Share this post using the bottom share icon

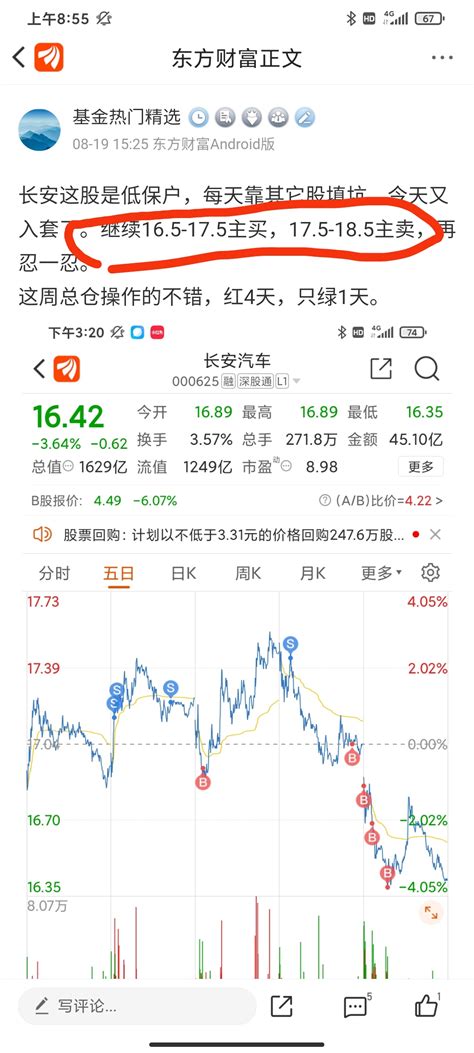click(x=282, y=1006)
